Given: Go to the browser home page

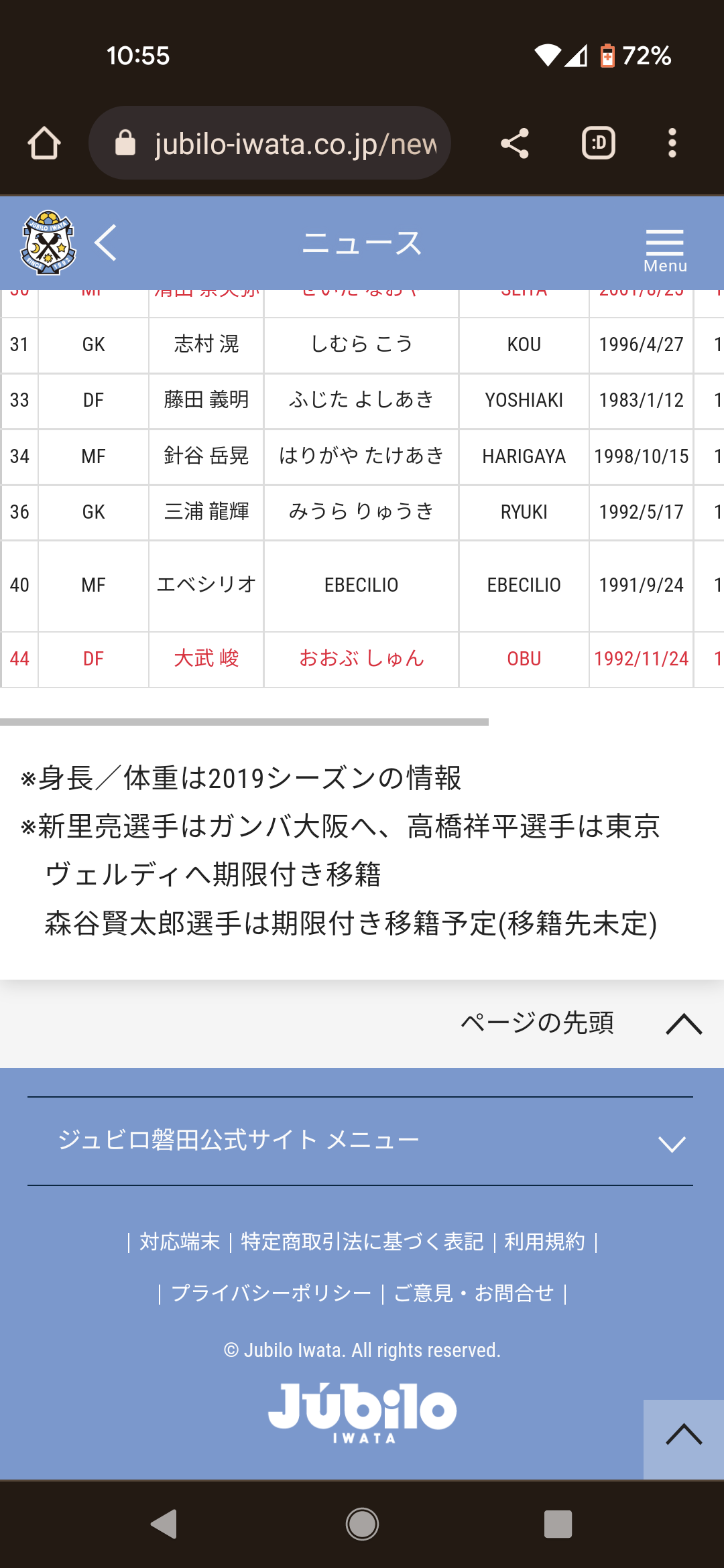Looking at the screenshot, I should [44, 143].
